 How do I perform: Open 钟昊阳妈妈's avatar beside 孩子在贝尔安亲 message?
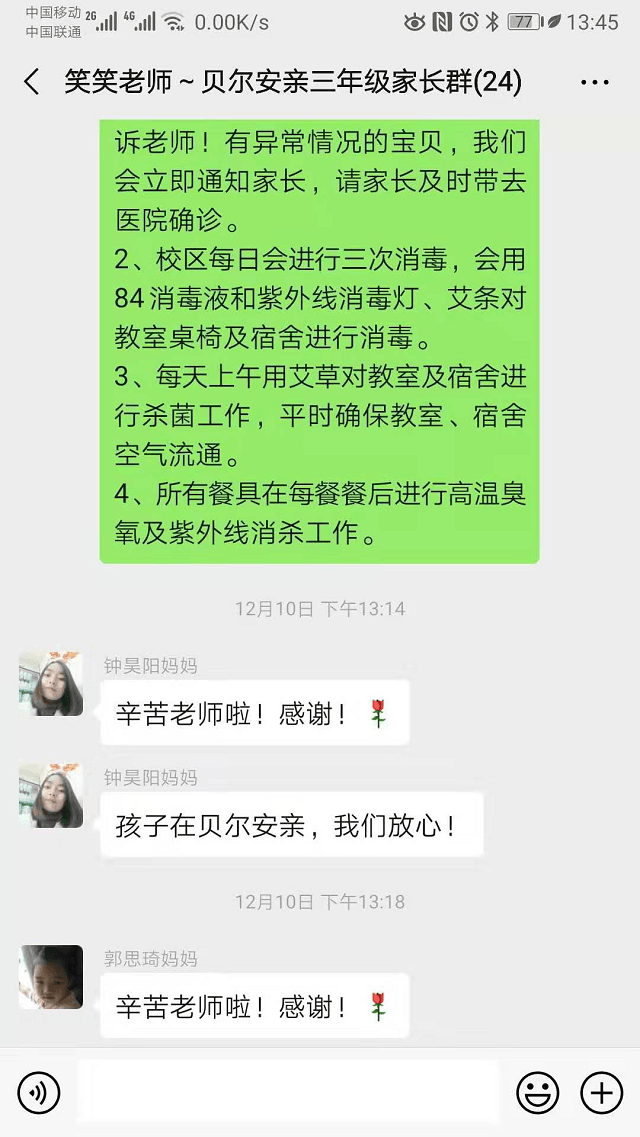click(x=51, y=795)
